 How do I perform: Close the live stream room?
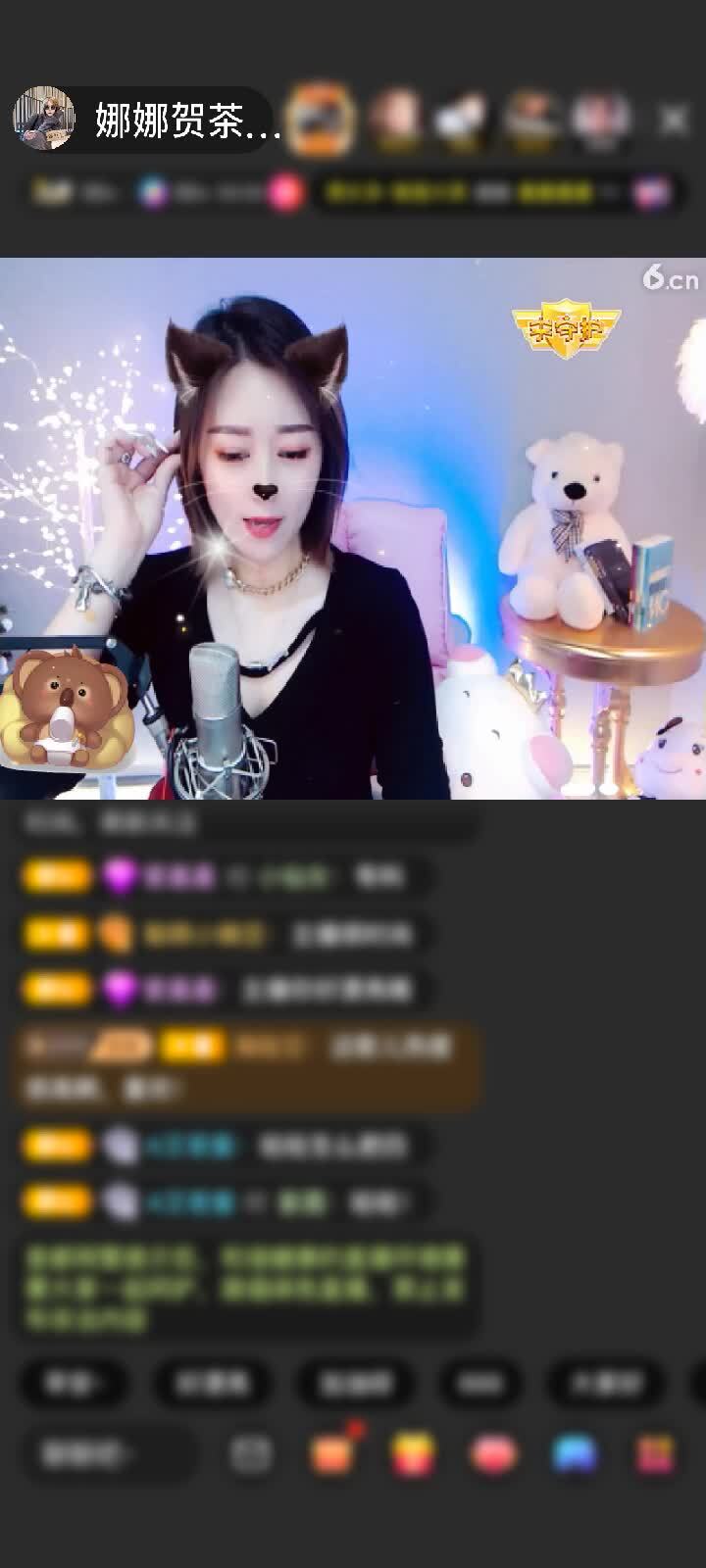coord(674,120)
